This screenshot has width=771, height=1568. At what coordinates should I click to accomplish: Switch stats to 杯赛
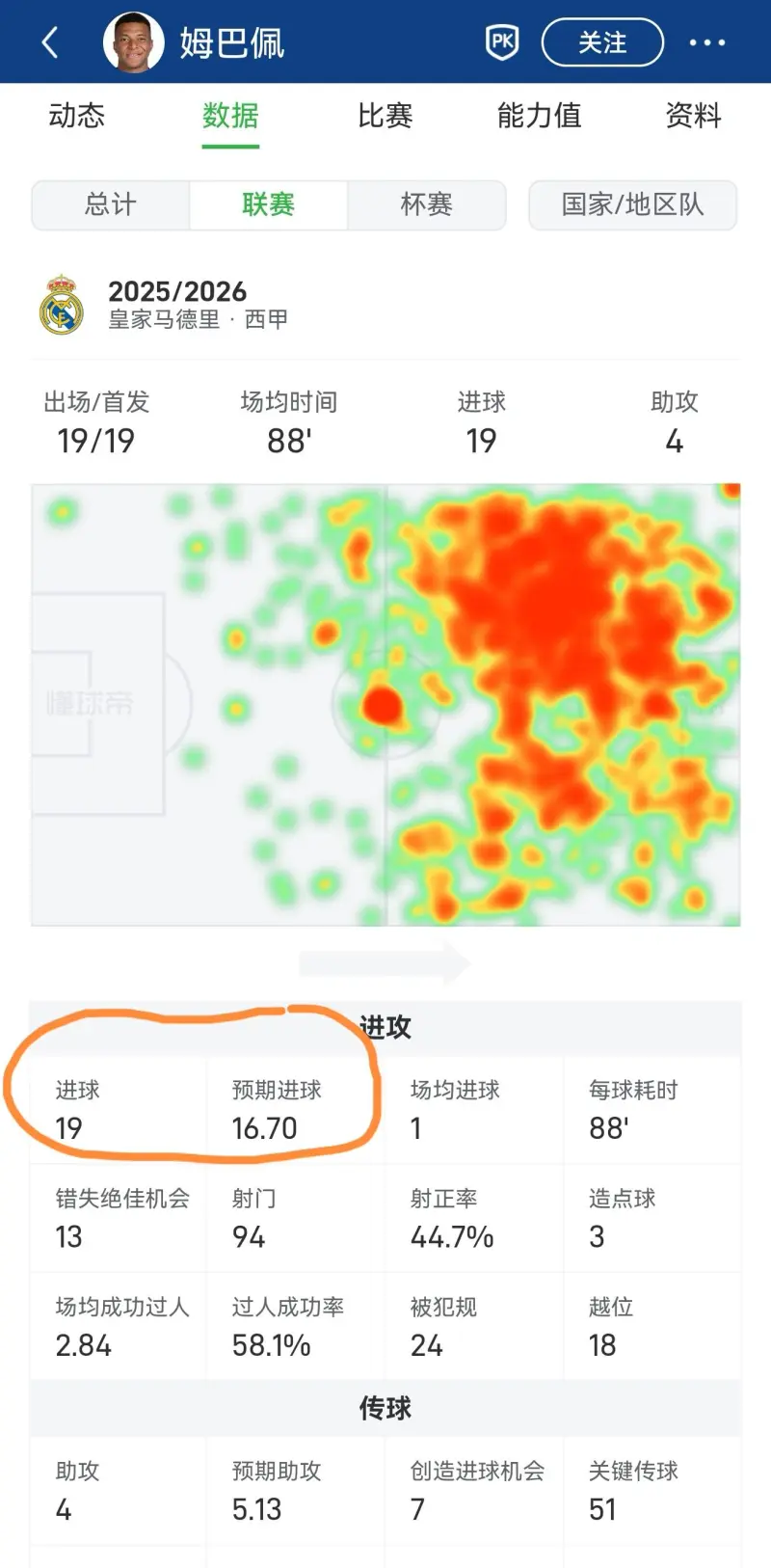pyautogui.click(x=426, y=204)
